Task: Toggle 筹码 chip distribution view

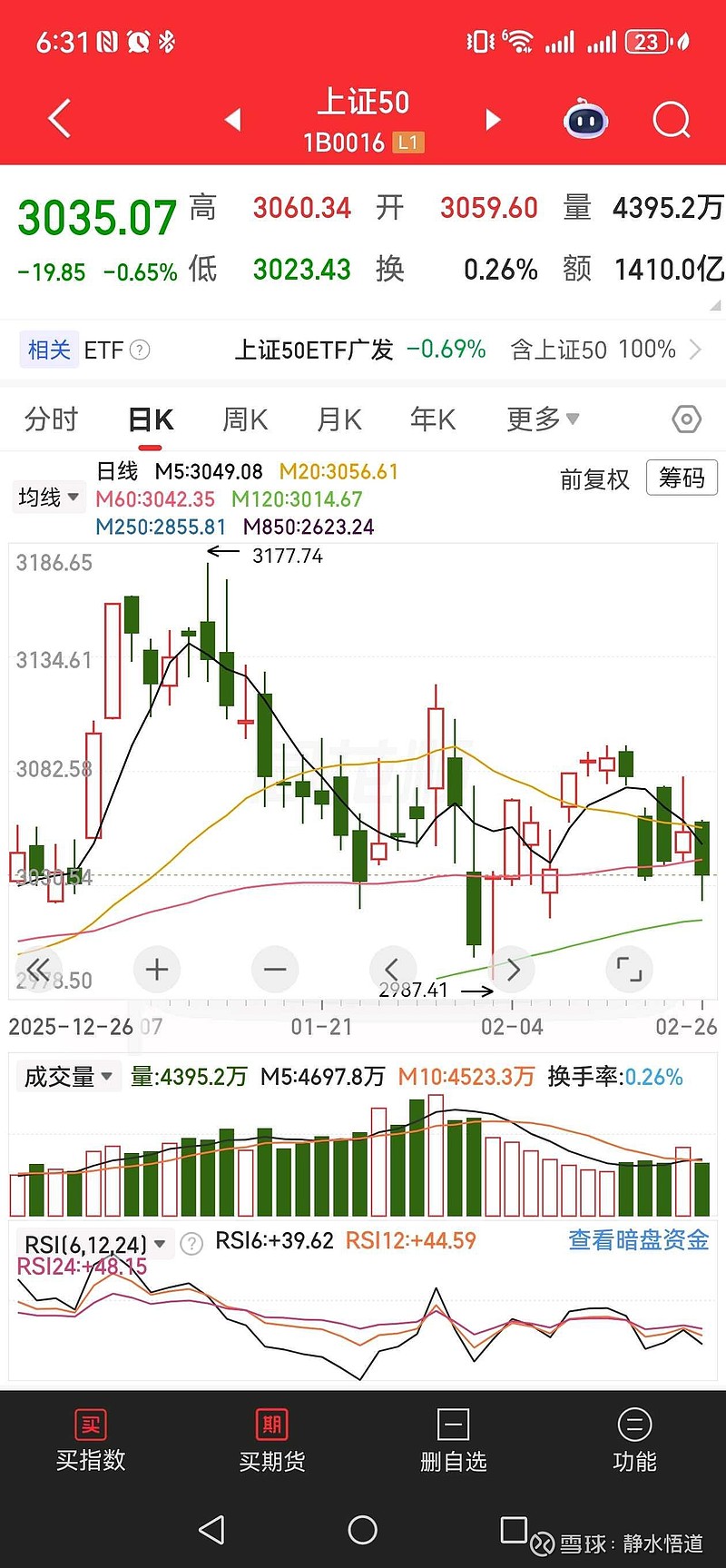Action: tap(682, 478)
